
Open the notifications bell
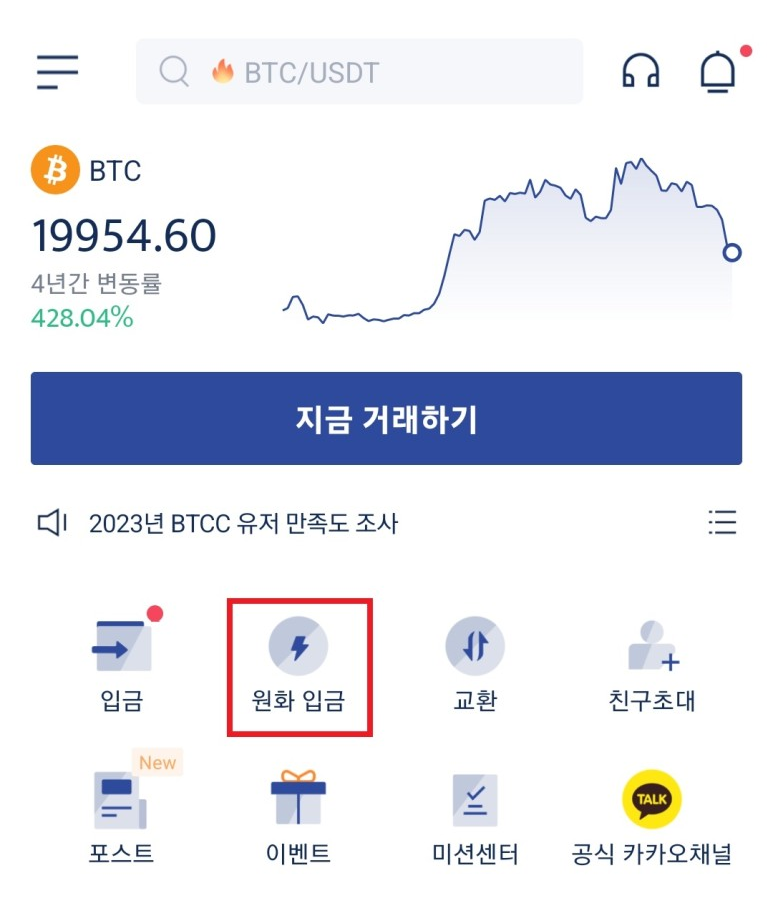click(x=717, y=71)
